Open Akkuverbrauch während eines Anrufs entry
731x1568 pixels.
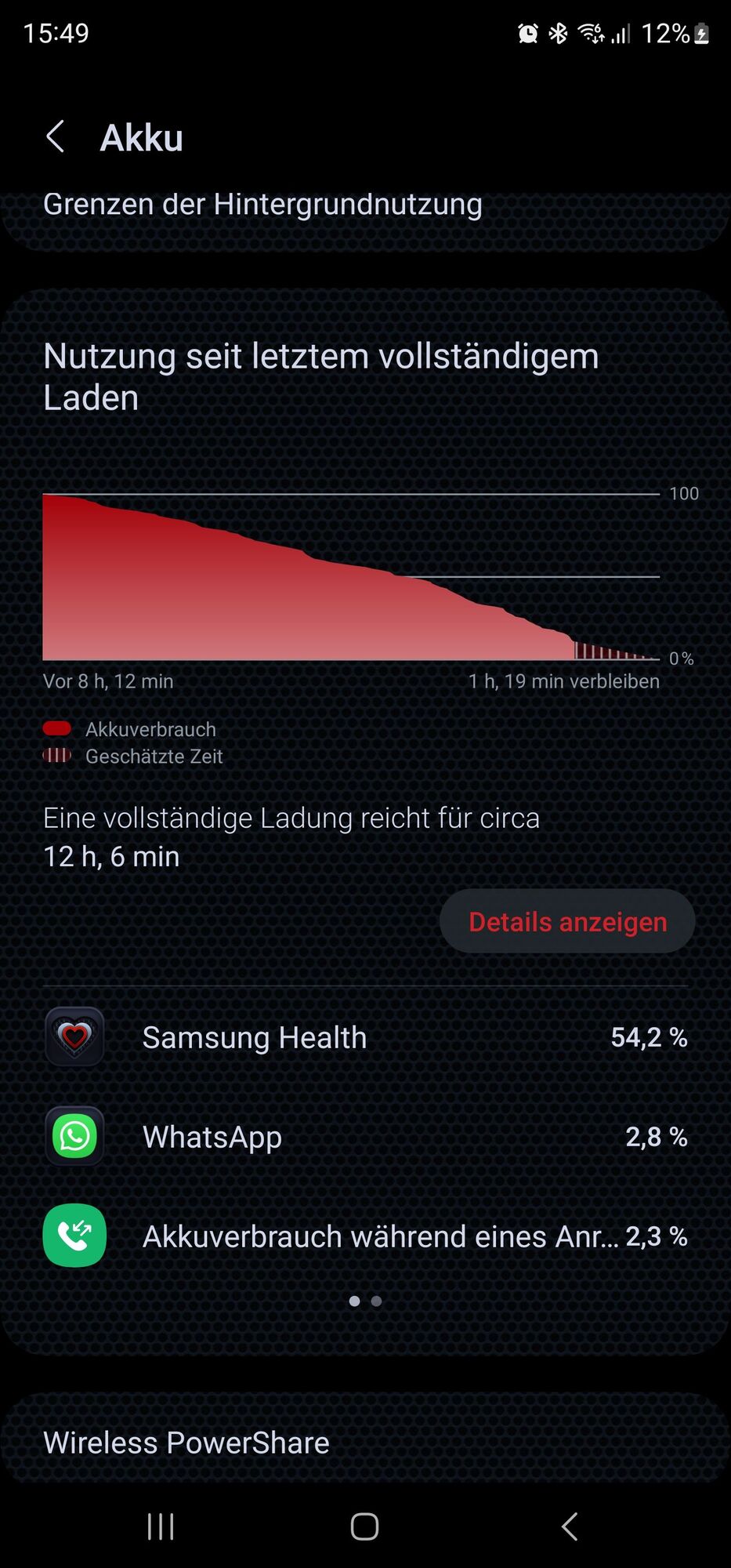365,1236
